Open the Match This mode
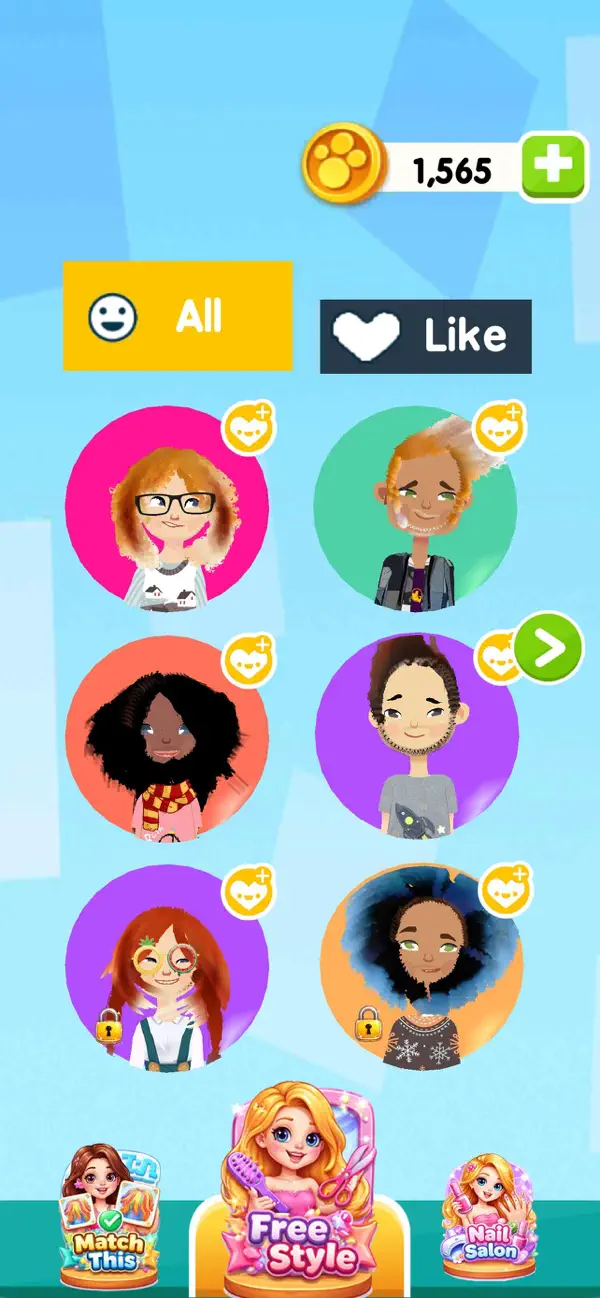The width and height of the screenshot is (600, 1298). (108, 1218)
